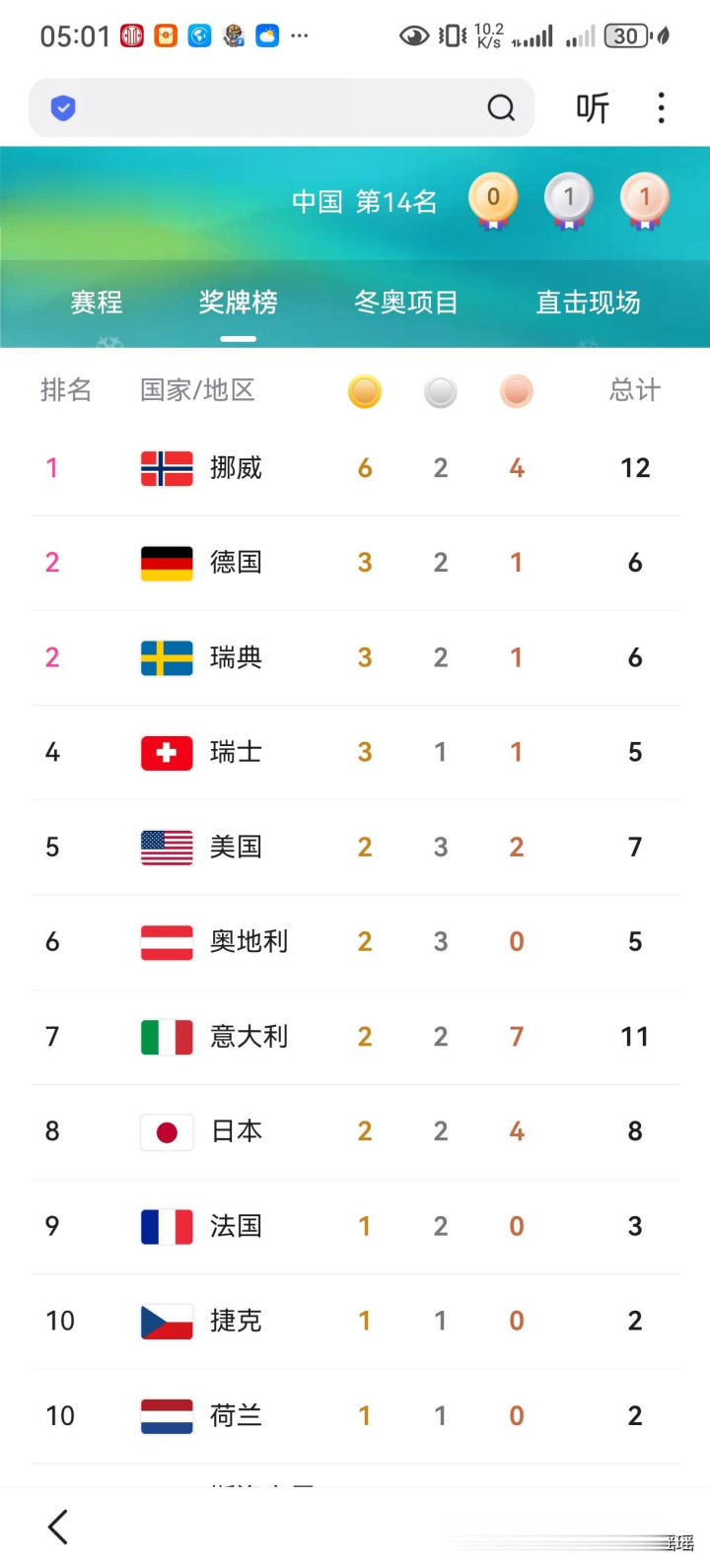Open the 直击现场 tab
The image size is (710, 1568).
coord(588,302)
